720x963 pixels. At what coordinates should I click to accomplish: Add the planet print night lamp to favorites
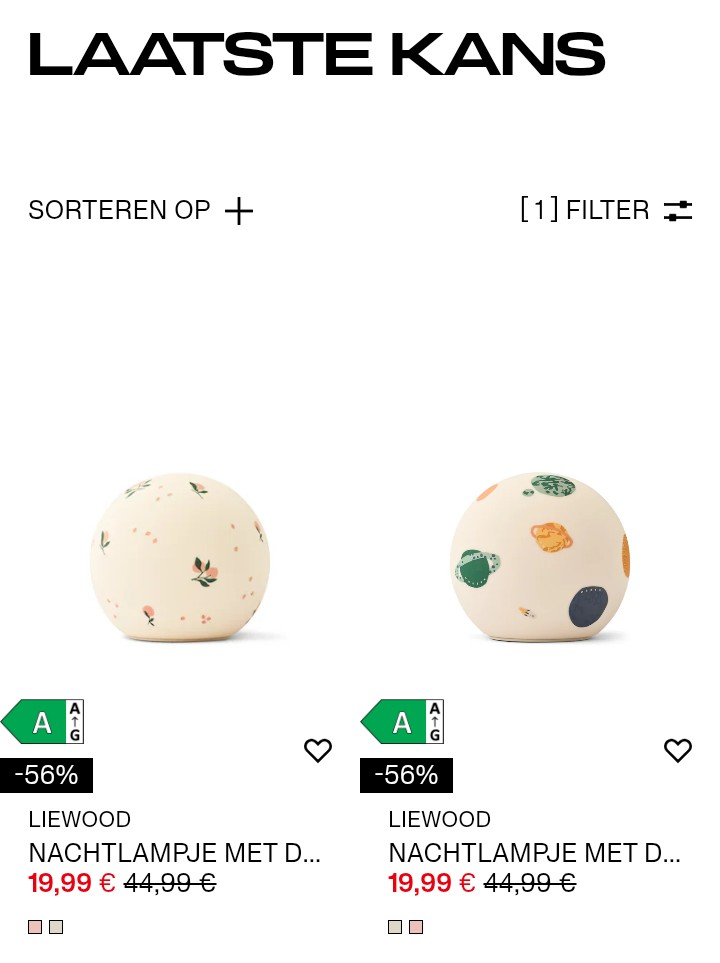pos(678,750)
